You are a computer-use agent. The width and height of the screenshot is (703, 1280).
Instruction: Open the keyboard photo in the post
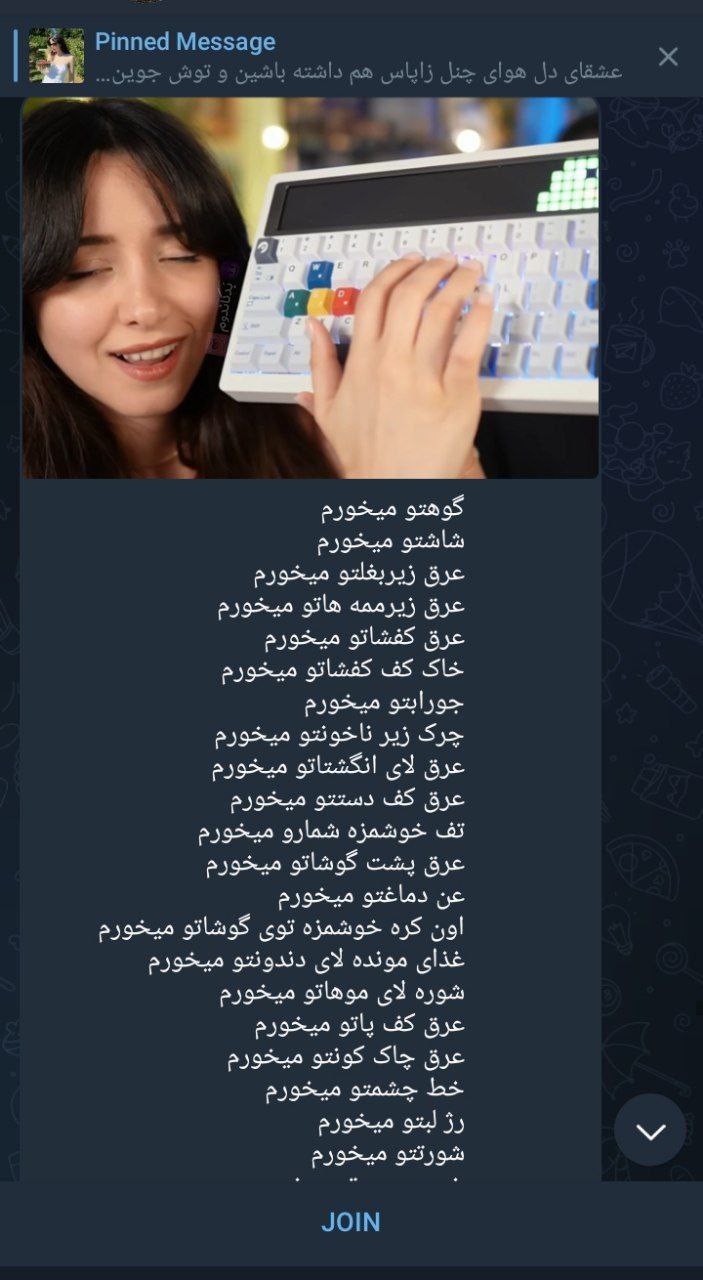coord(310,288)
